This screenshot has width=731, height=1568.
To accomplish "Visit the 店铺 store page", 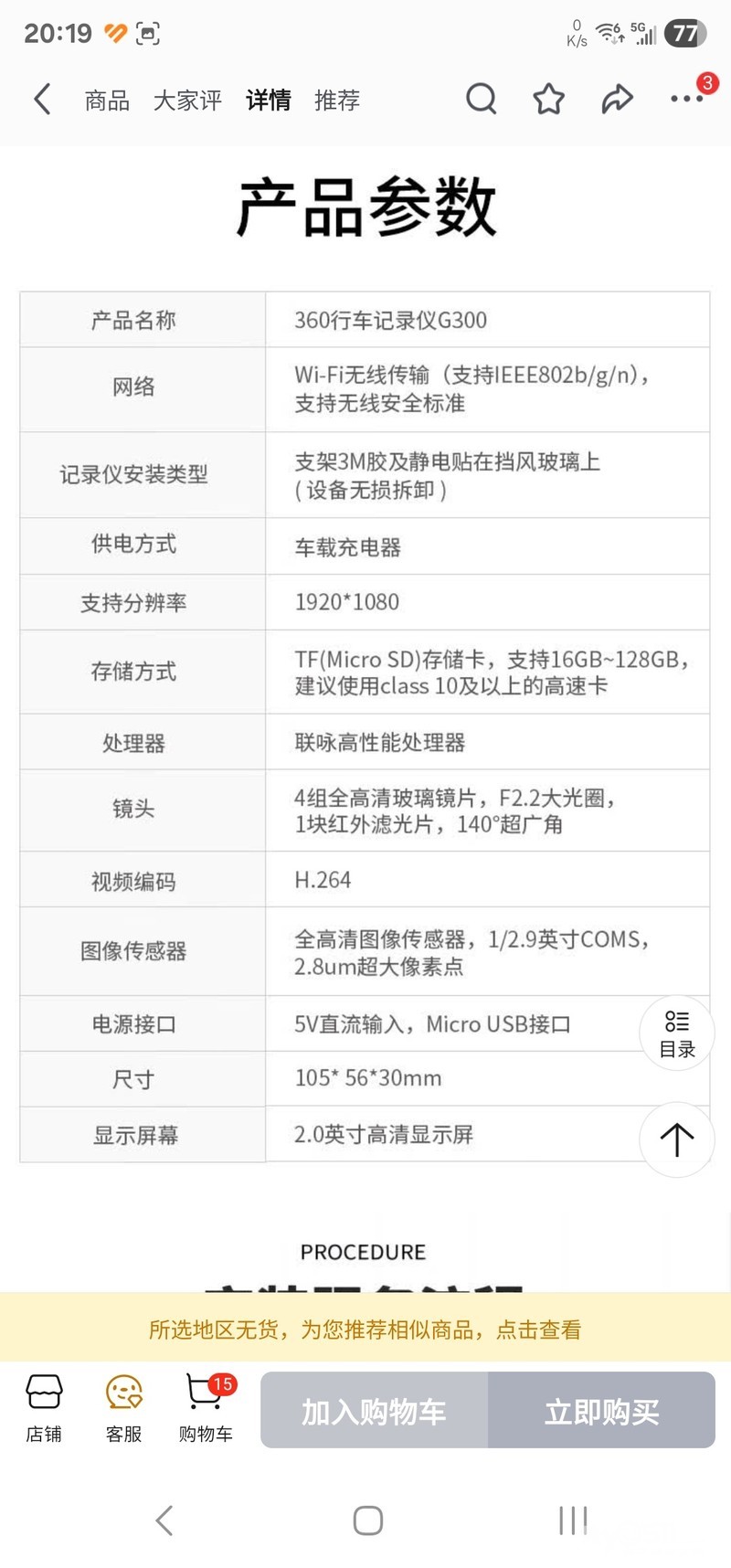I will 44,1408.
